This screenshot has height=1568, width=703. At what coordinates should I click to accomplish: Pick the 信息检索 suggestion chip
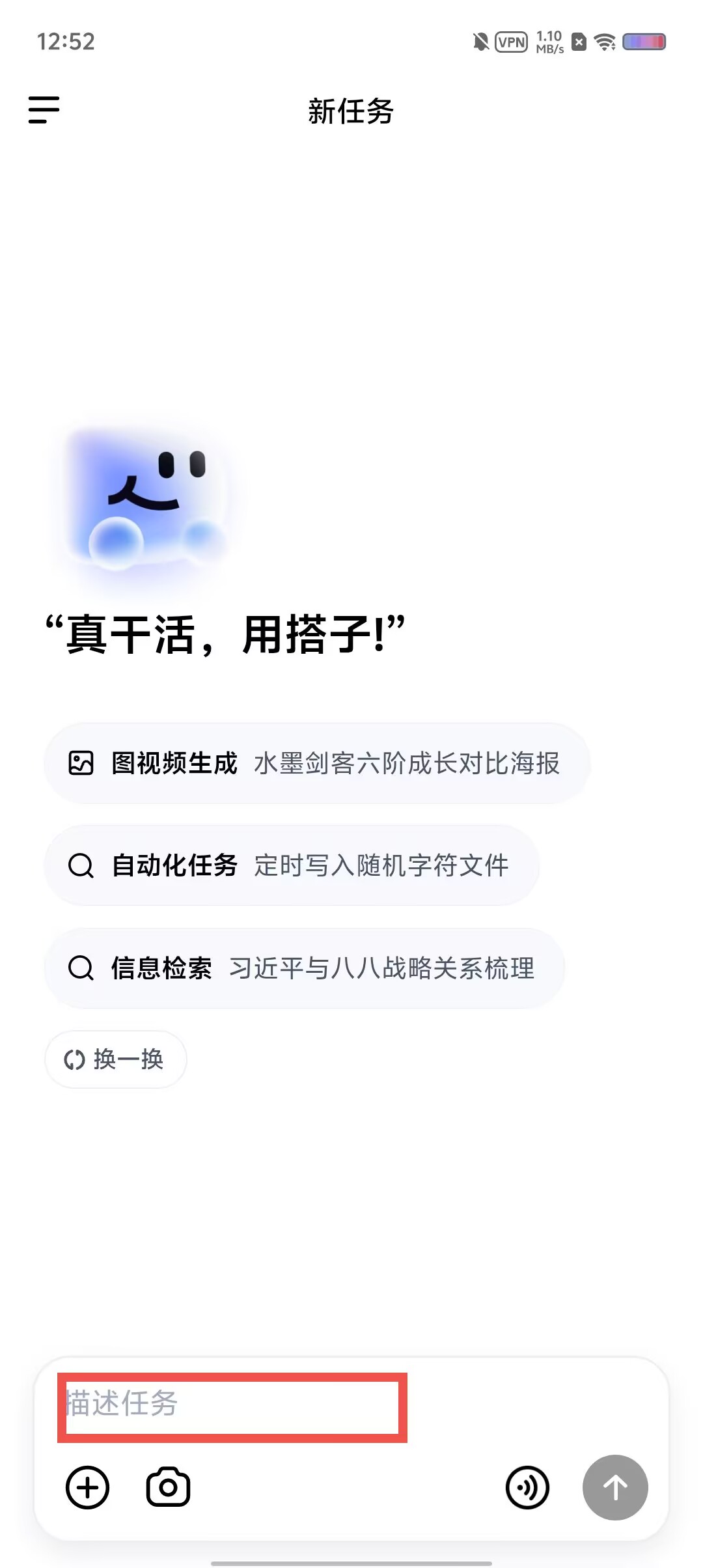(x=304, y=968)
